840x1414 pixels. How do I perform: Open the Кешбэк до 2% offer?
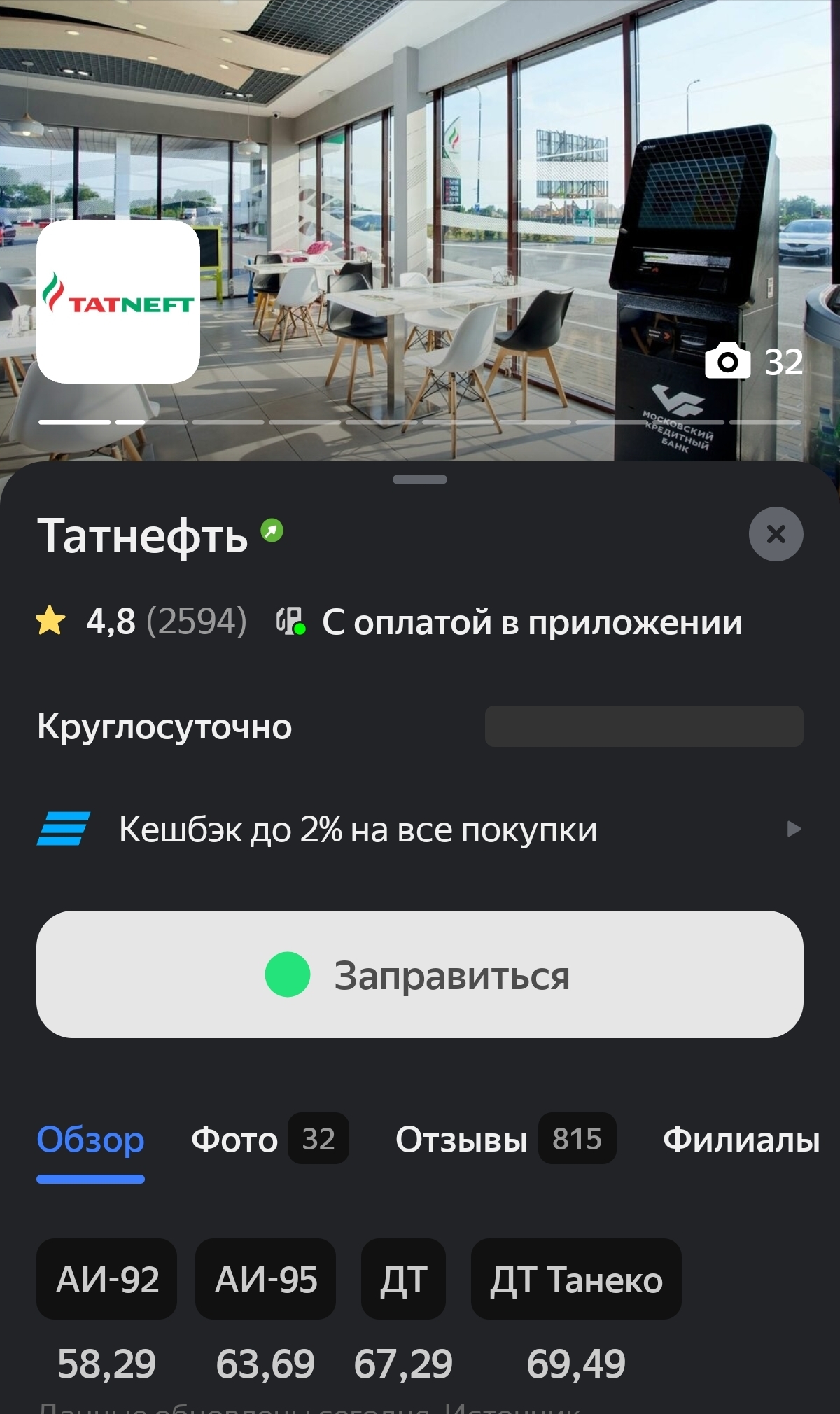pos(419,829)
